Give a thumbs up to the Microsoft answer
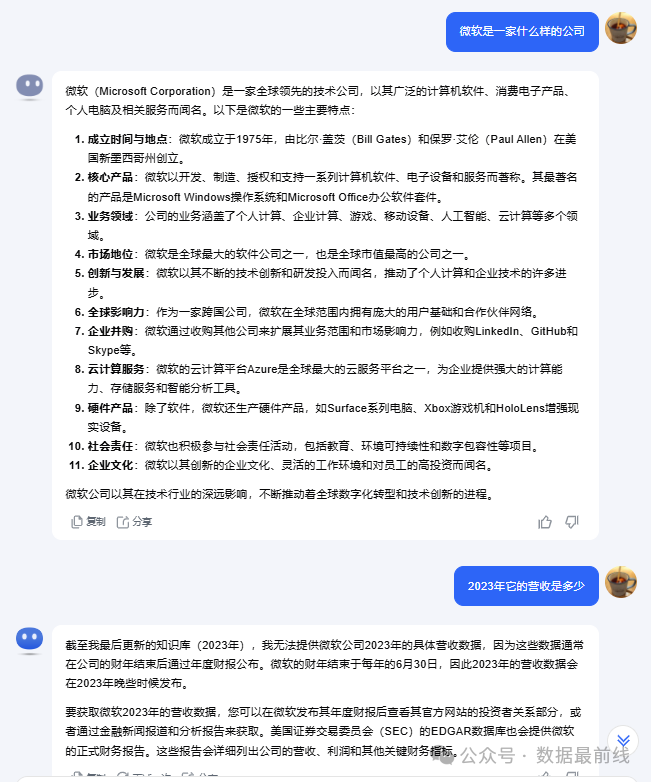651x782 pixels. tap(545, 521)
